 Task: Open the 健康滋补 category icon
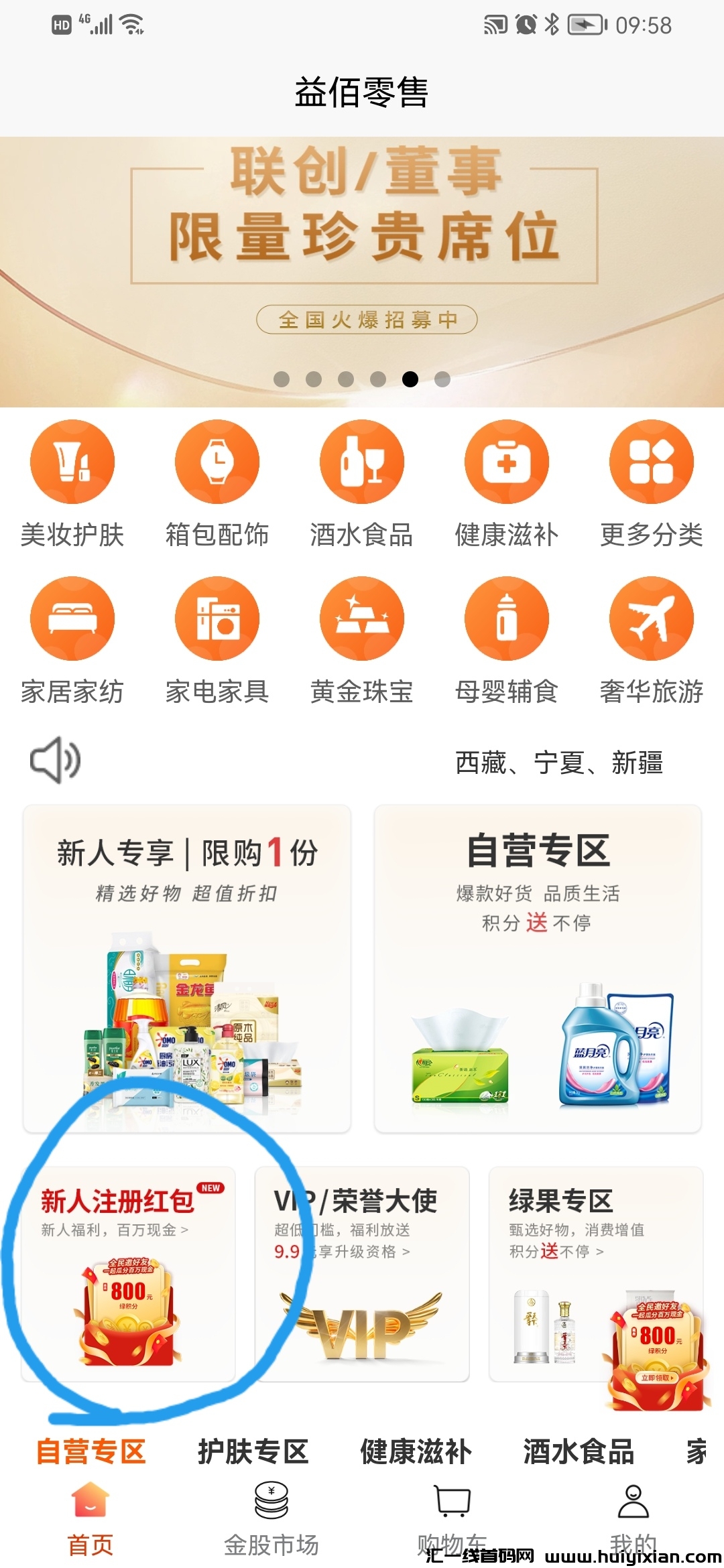point(507,462)
